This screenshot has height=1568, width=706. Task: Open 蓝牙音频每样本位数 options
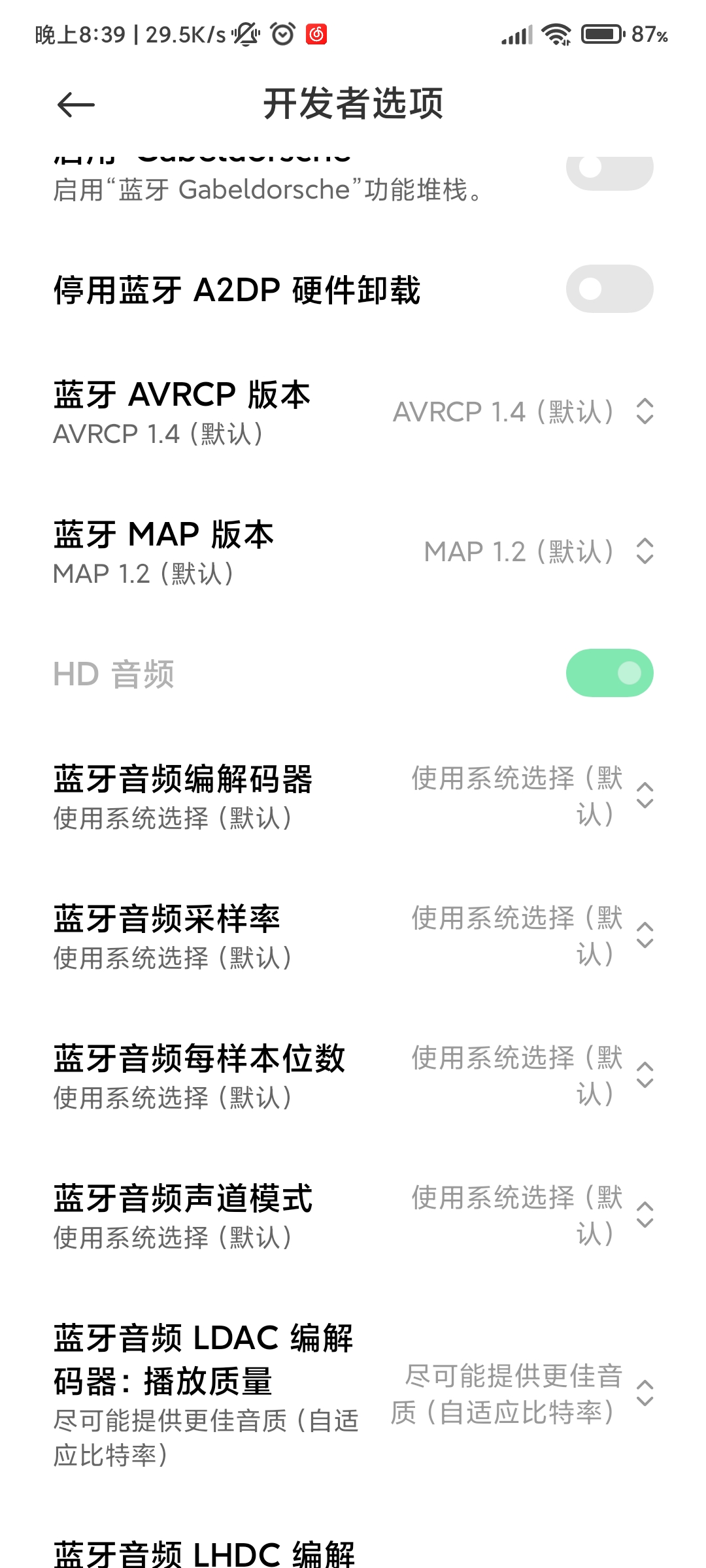click(x=531, y=1075)
